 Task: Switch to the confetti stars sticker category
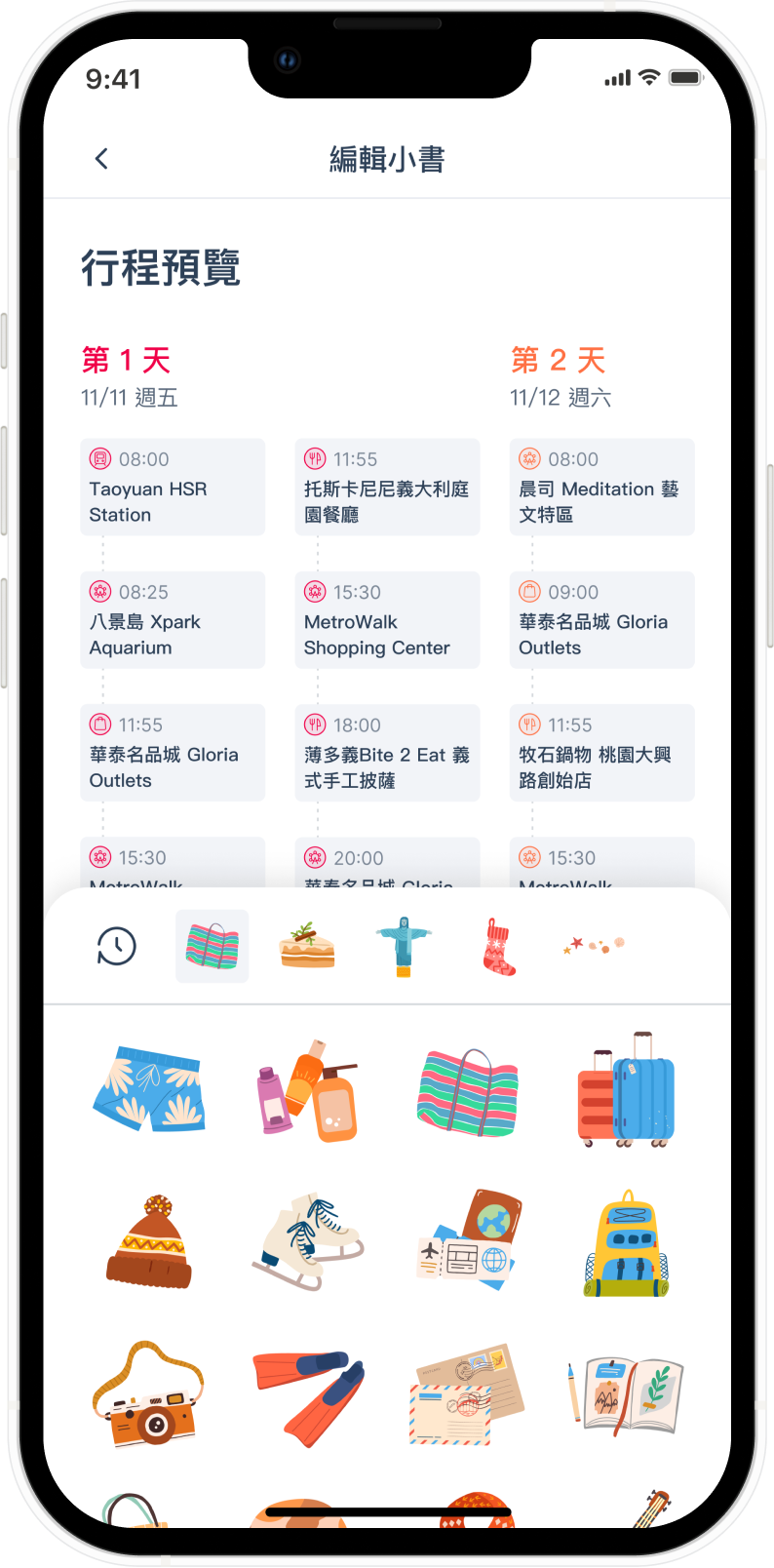pyautogui.click(x=594, y=945)
